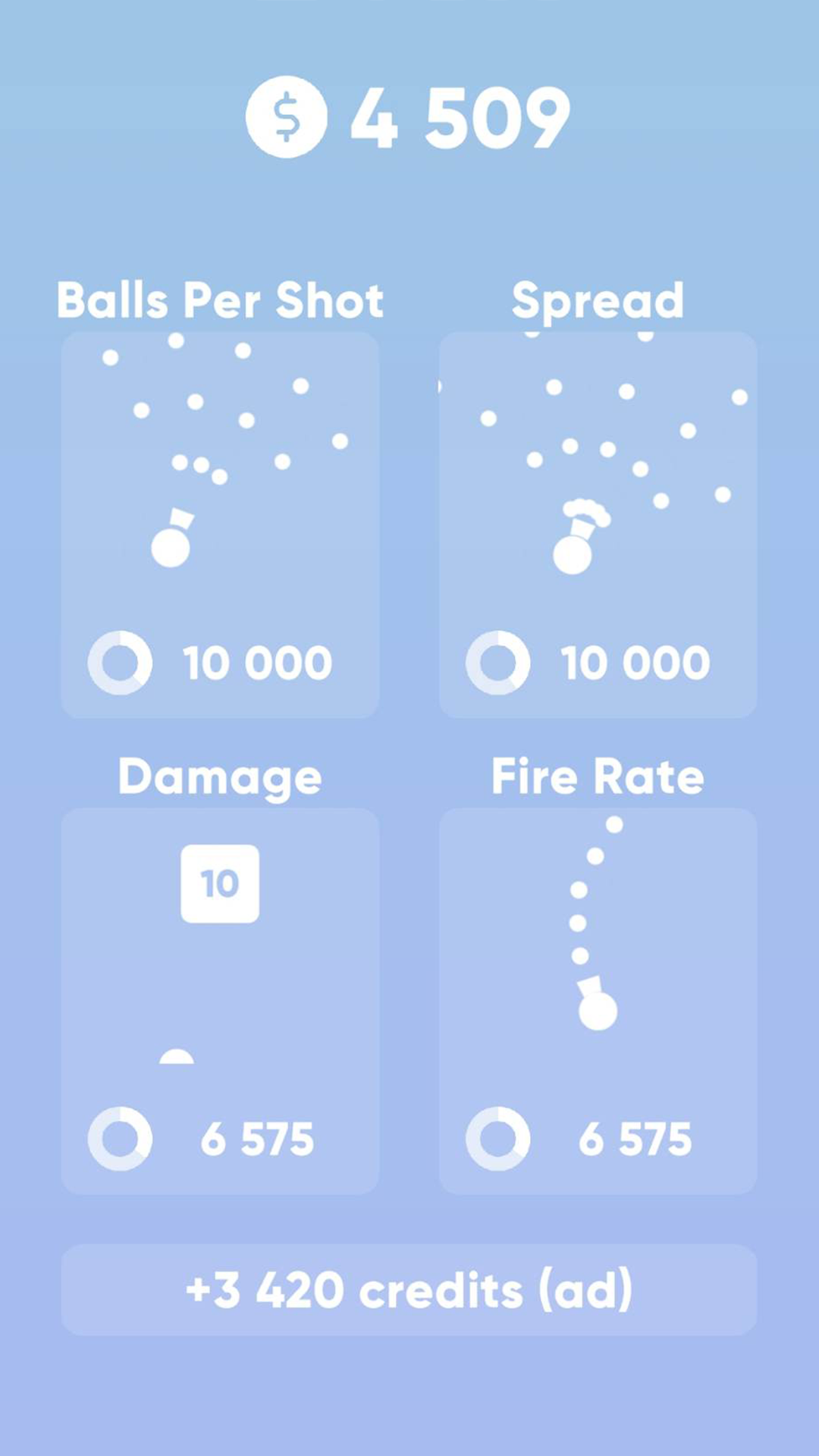Buy the Balls Per Shot upgrade
819x1456 pixels.
tap(220, 525)
